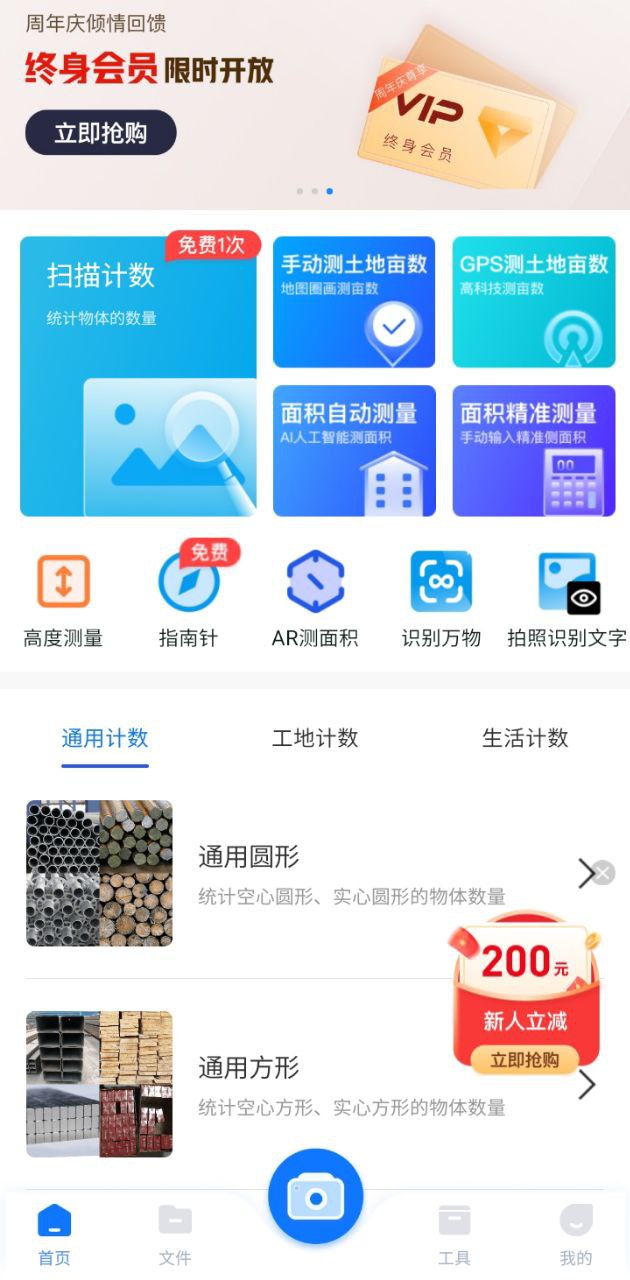The width and height of the screenshot is (630, 1280).
Task: Tap the 立即抢购 button on the VIP banner
Action: (101, 133)
